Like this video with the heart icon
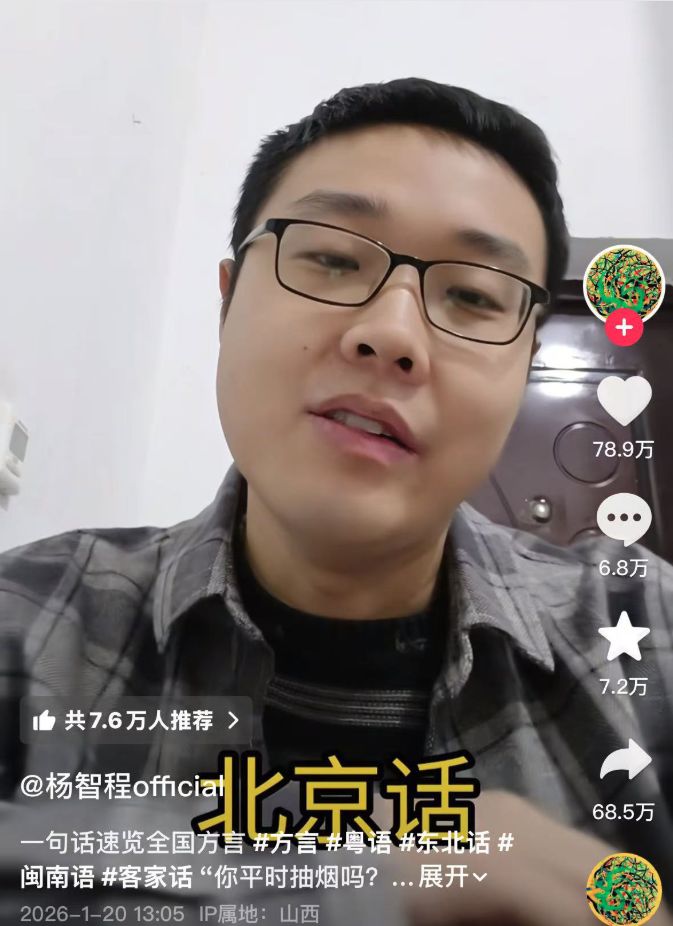 (x=624, y=402)
